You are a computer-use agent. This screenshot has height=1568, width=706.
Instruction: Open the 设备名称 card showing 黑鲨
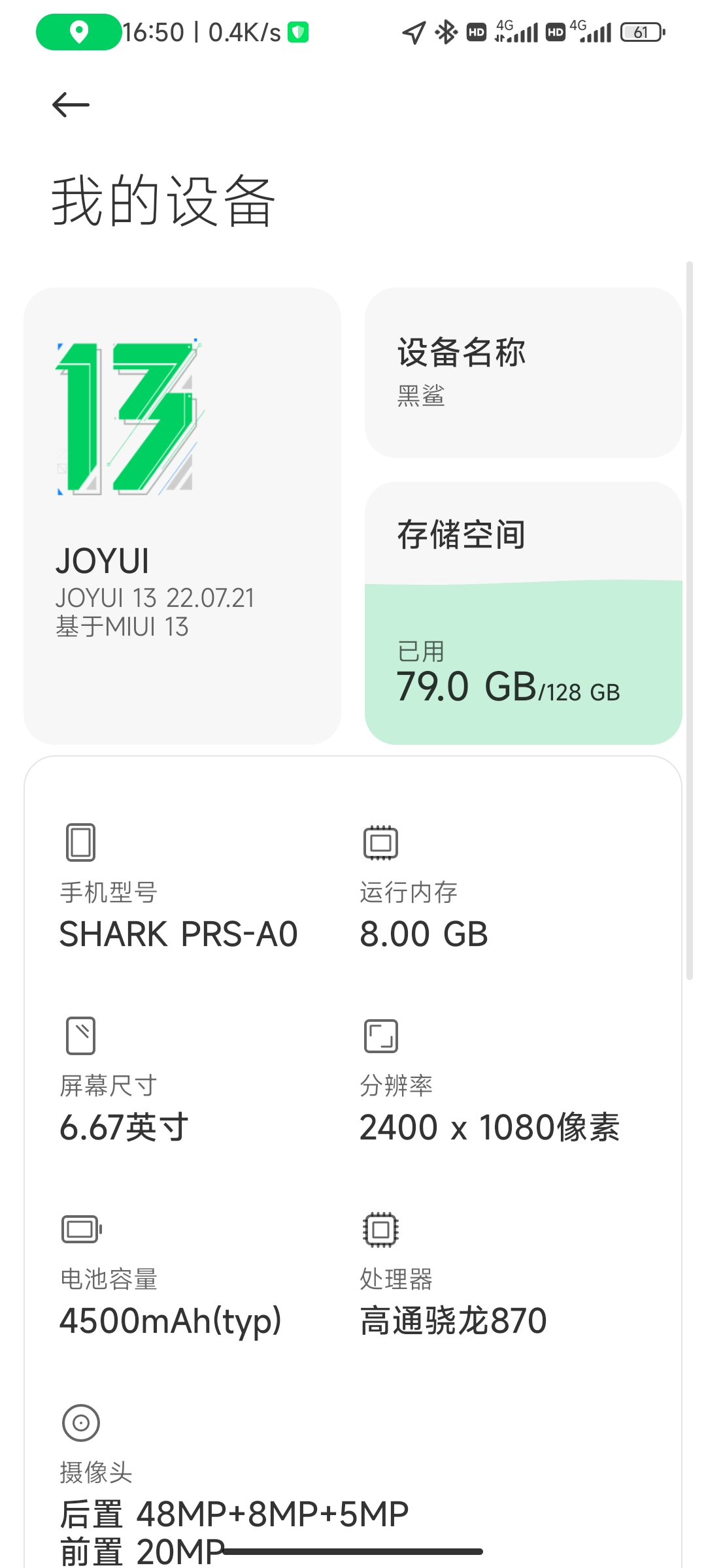coord(523,372)
